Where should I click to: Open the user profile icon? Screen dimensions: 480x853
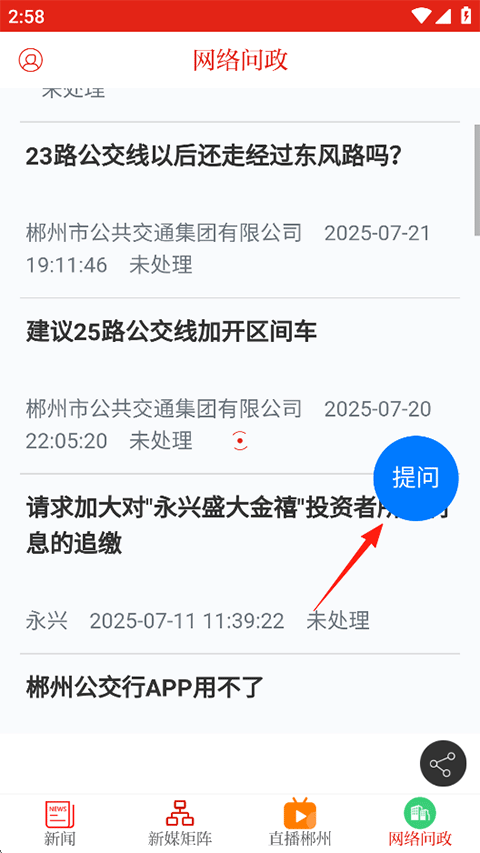click(x=30, y=60)
